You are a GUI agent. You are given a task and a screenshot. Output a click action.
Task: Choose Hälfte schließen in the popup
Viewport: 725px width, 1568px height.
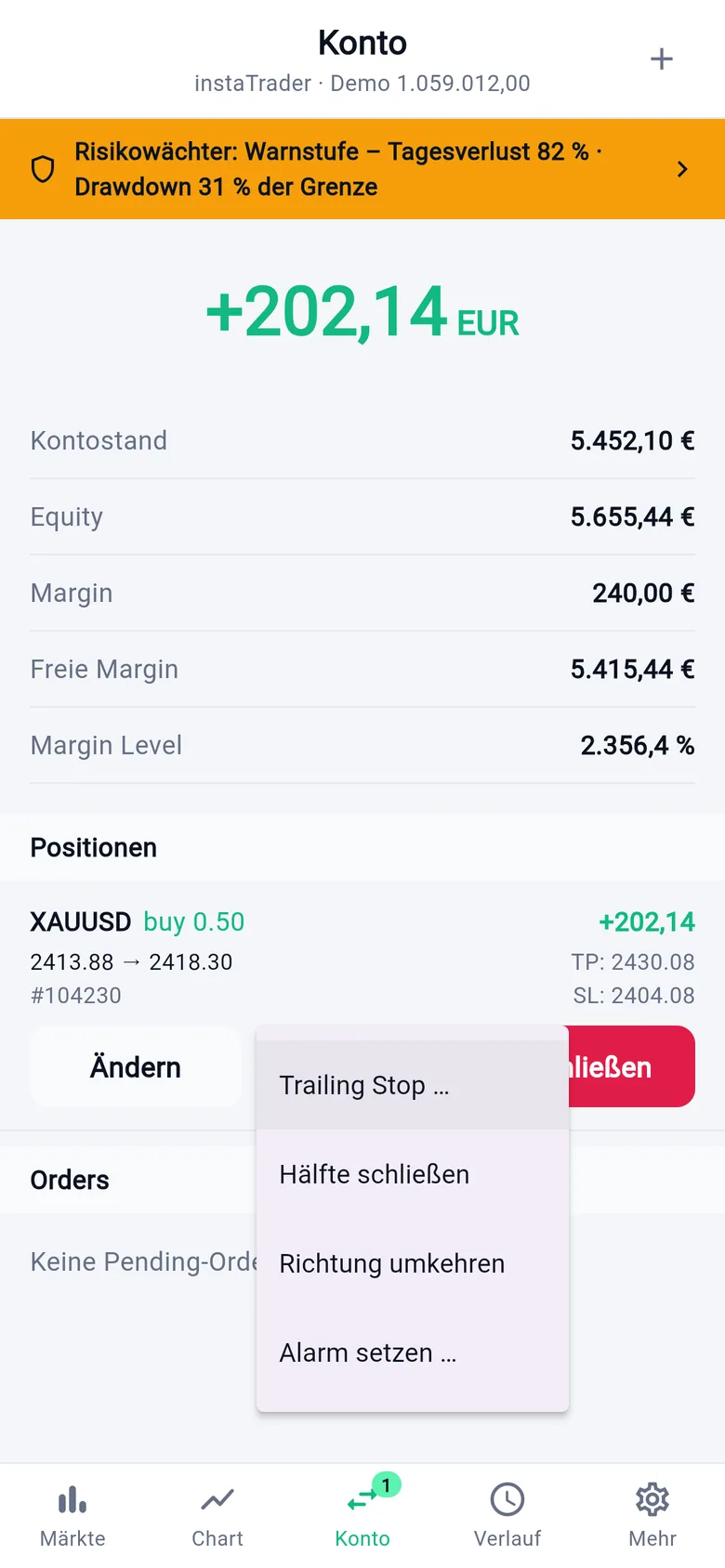click(x=412, y=1174)
